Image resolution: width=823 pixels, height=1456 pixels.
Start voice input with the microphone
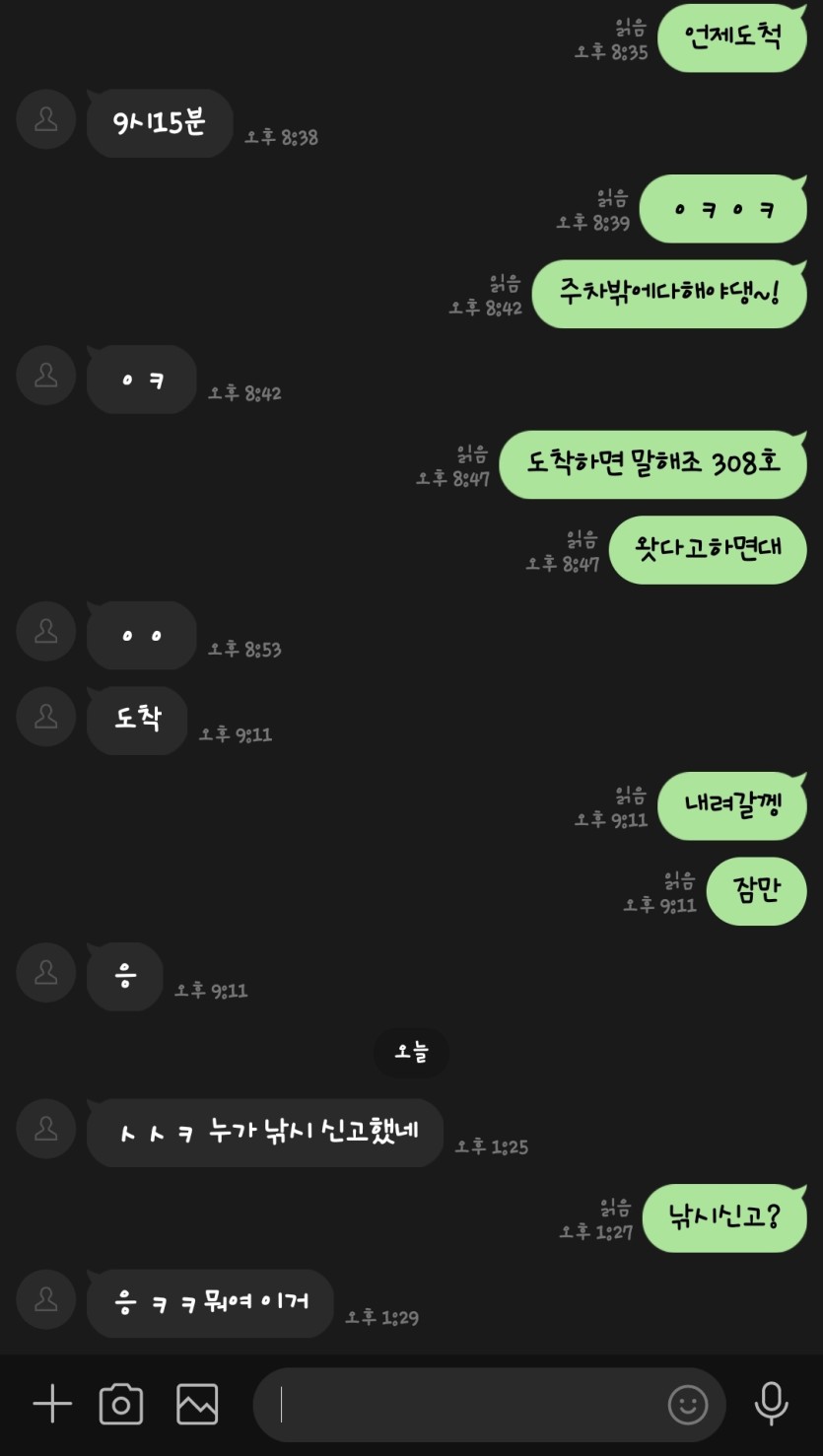[x=771, y=1404]
